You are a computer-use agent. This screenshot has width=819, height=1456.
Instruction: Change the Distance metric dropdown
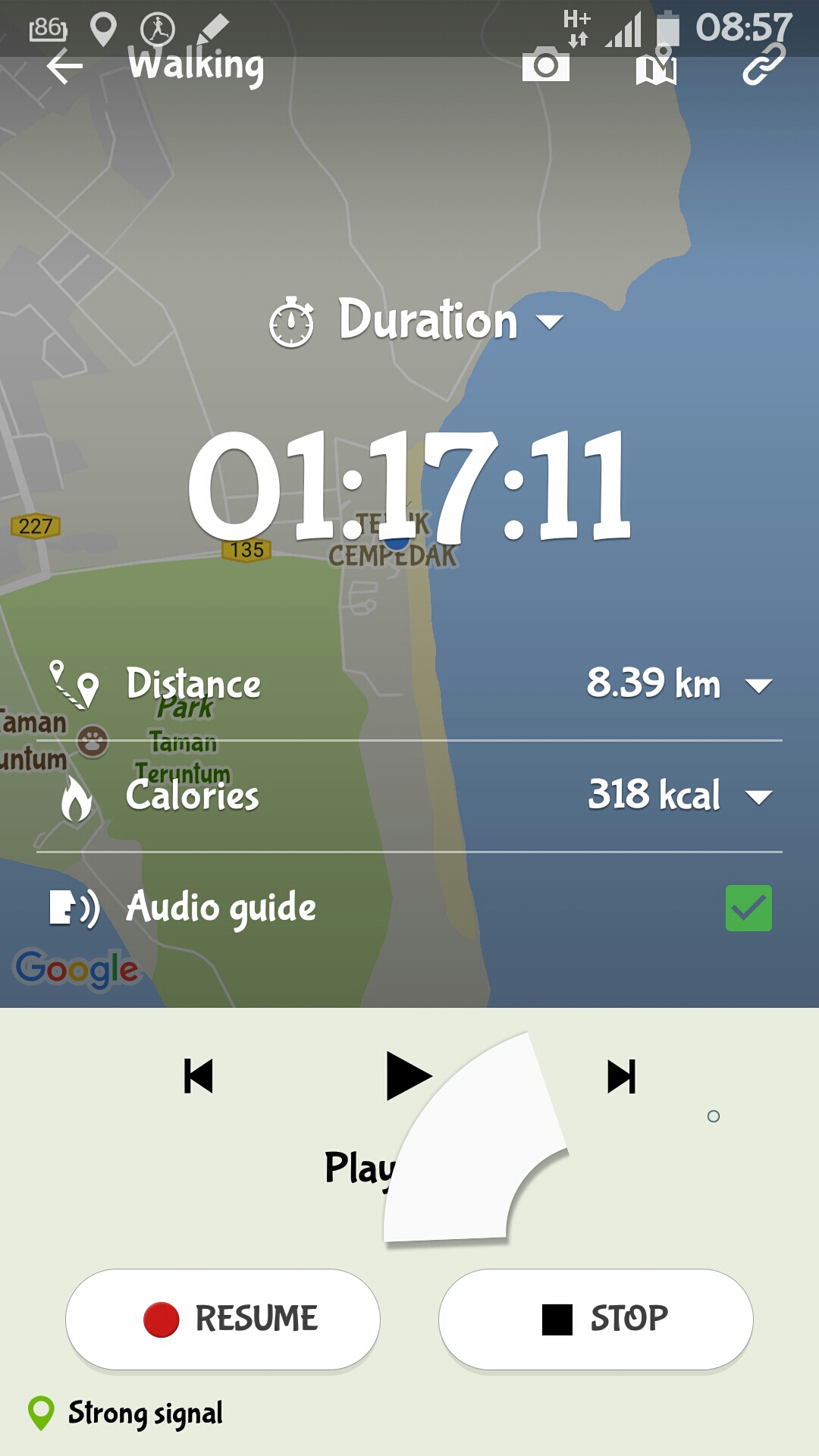click(x=758, y=686)
